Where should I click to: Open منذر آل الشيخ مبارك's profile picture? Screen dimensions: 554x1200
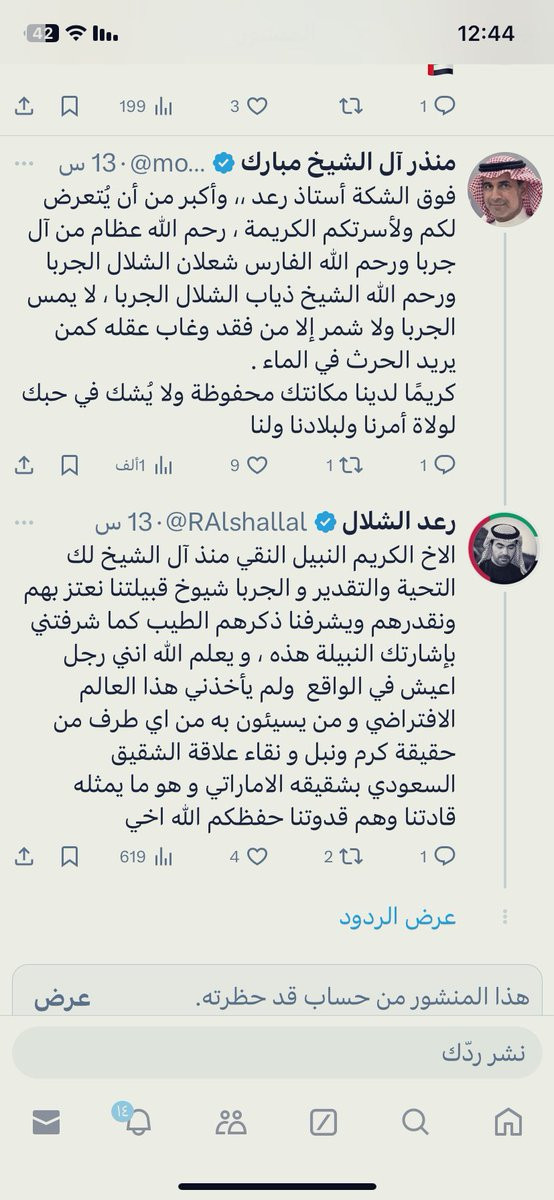click(504, 189)
